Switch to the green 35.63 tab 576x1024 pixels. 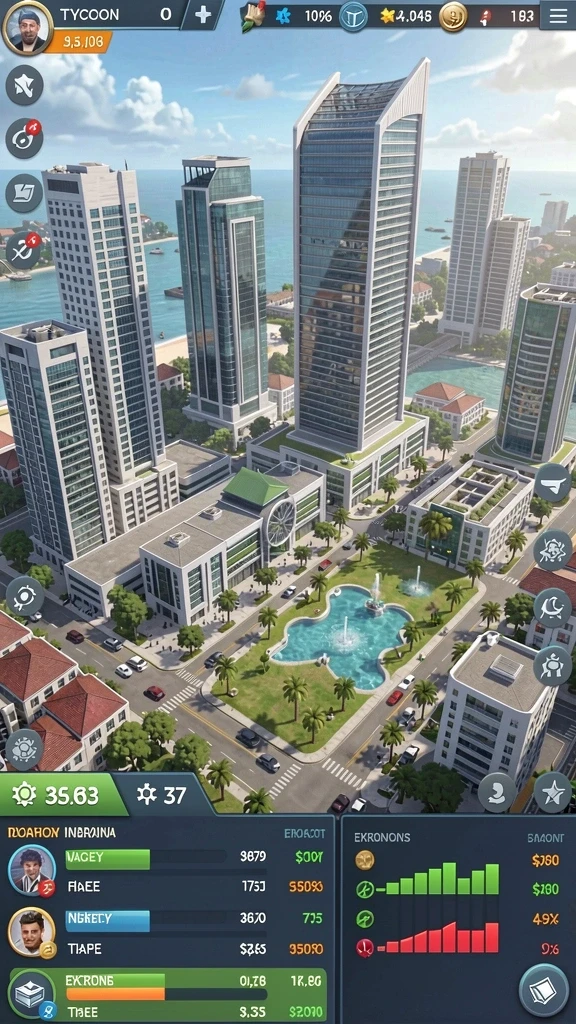60,794
